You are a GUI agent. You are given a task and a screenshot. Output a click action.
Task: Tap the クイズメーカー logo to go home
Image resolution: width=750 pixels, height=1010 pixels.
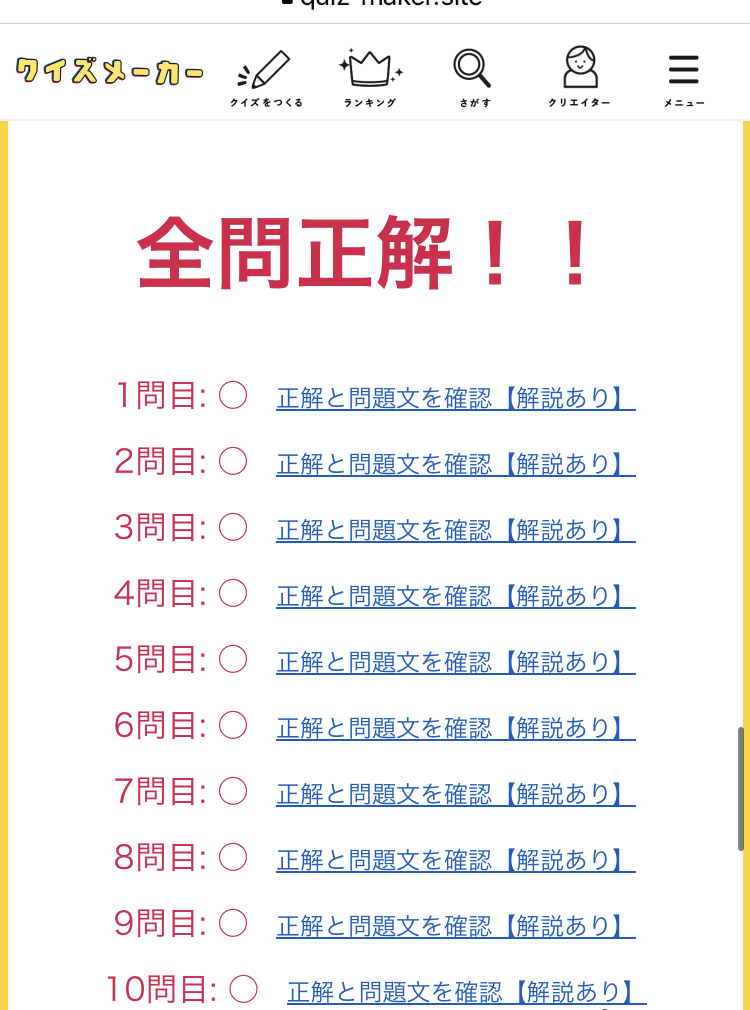click(x=110, y=71)
